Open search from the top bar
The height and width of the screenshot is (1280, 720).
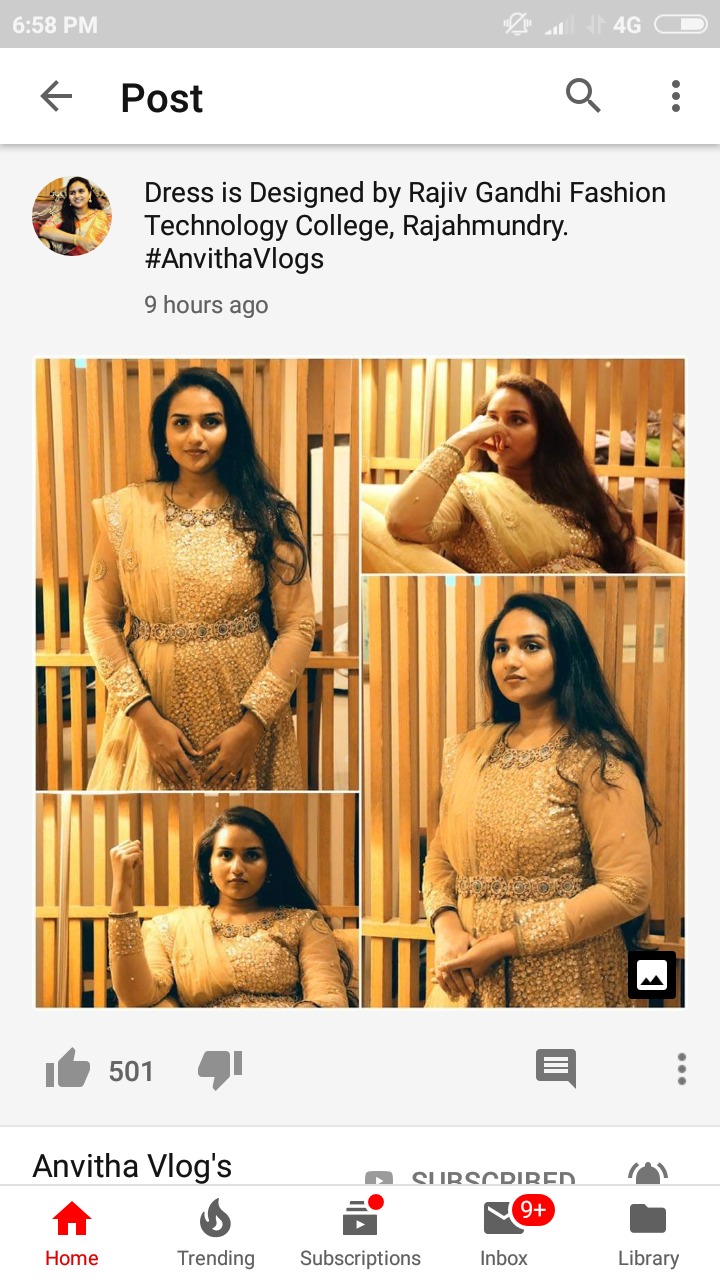click(x=583, y=97)
